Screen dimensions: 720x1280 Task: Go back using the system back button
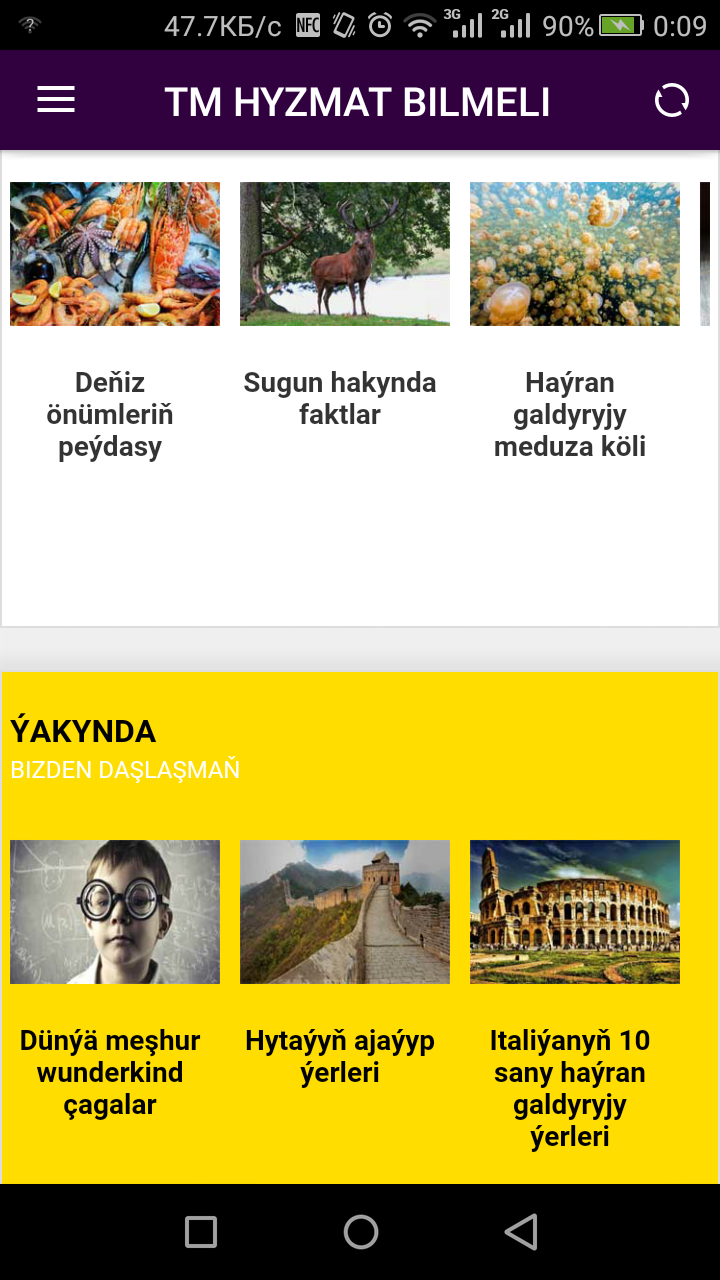(521, 1232)
